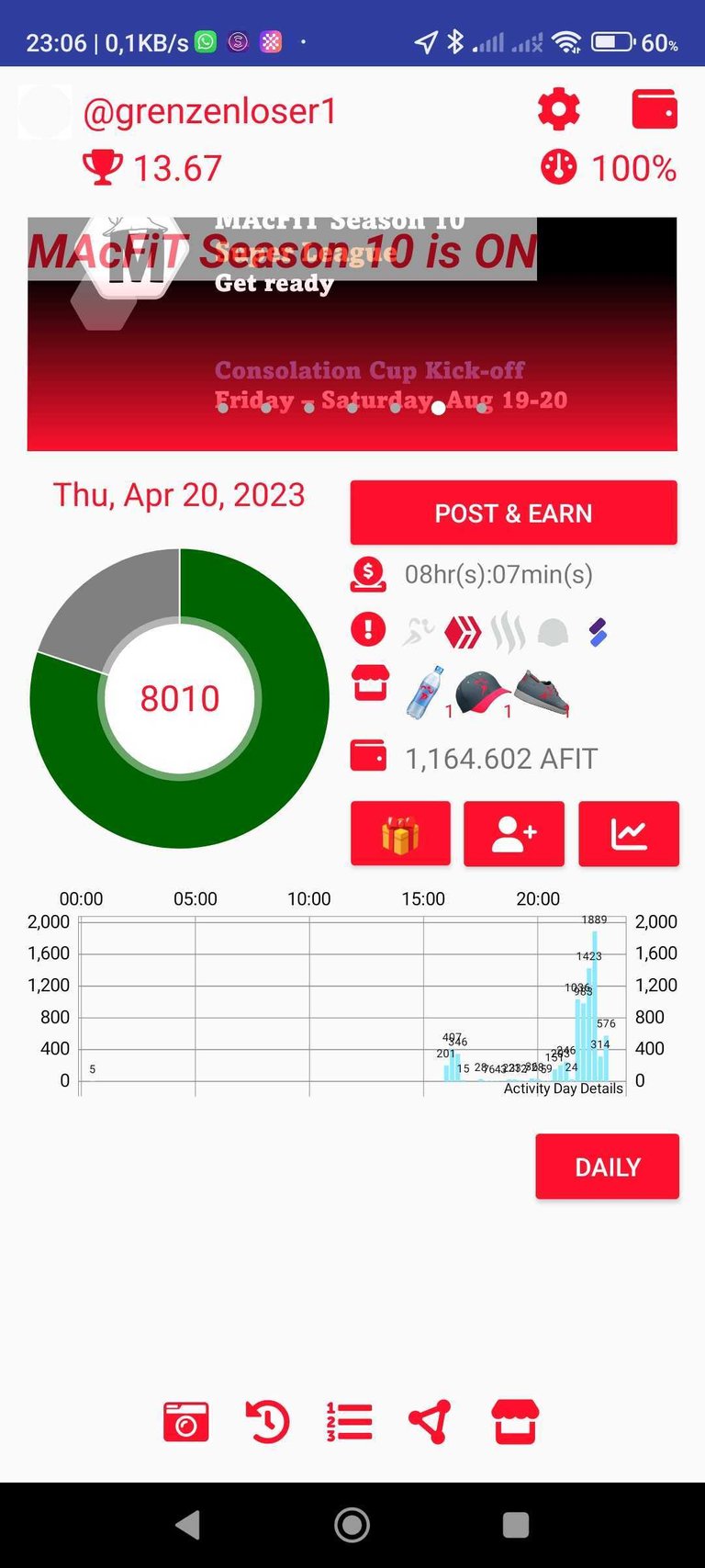The image size is (705, 1568).
Task: Tap the DAILY button
Action: click(x=607, y=1167)
